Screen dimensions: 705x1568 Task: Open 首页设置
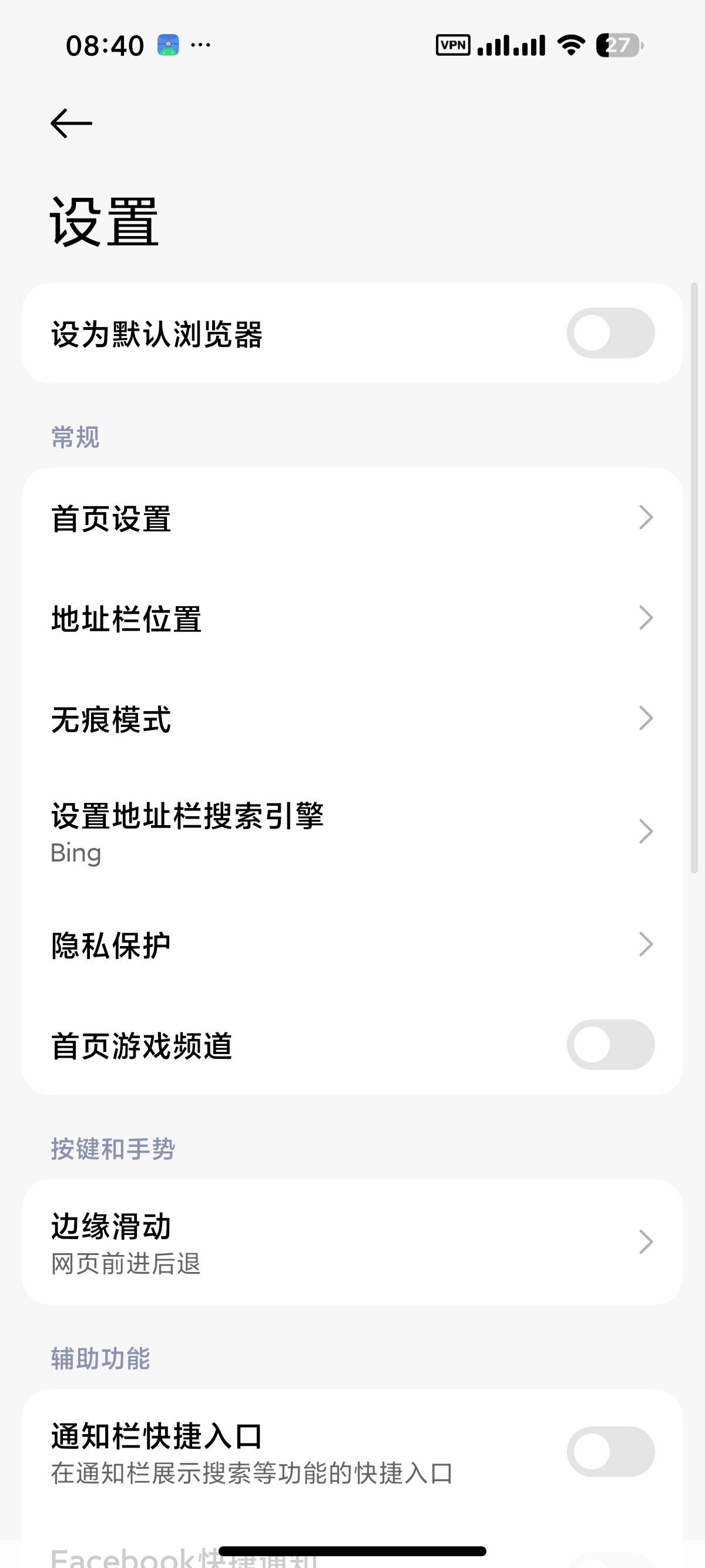(x=352, y=518)
